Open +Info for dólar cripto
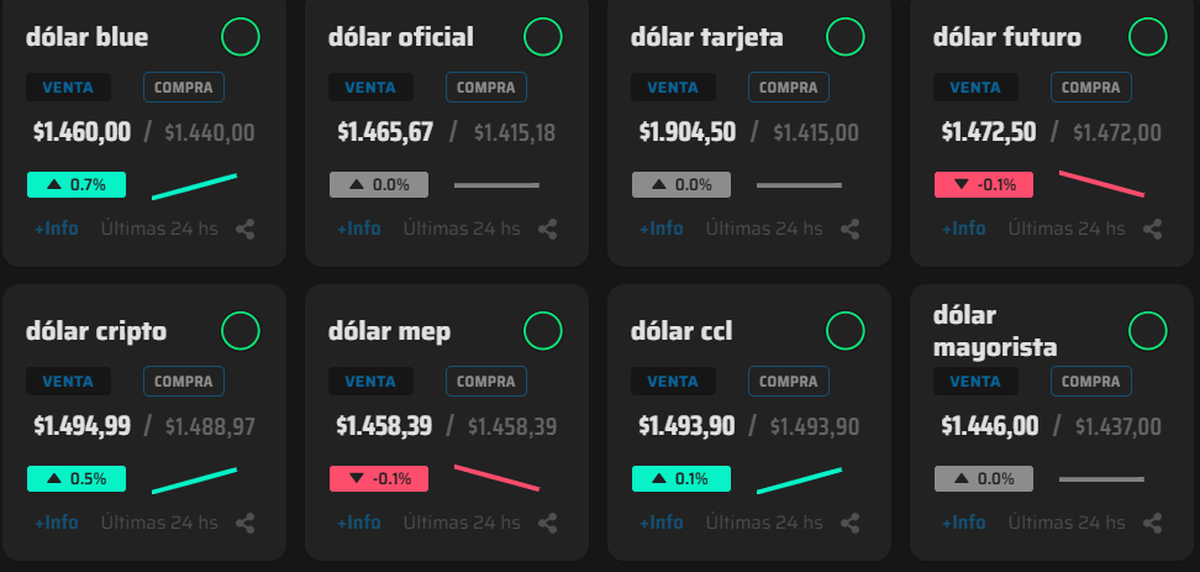Image resolution: width=1200 pixels, height=572 pixels. (56, 523)
